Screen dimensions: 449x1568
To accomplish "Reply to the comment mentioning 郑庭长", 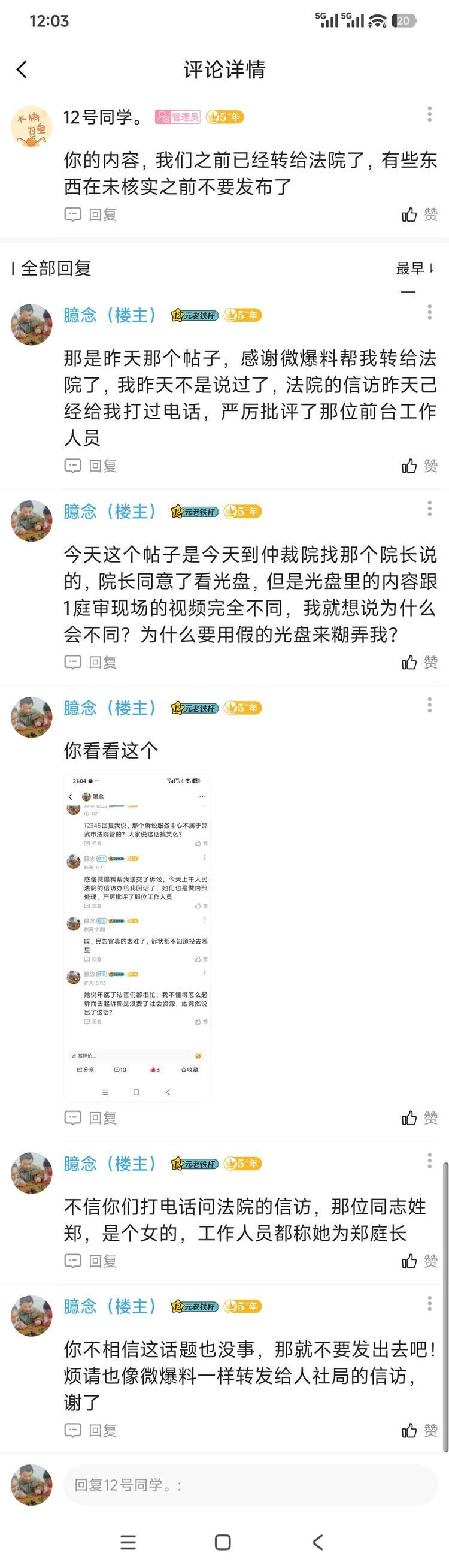I will (90, 1261).
